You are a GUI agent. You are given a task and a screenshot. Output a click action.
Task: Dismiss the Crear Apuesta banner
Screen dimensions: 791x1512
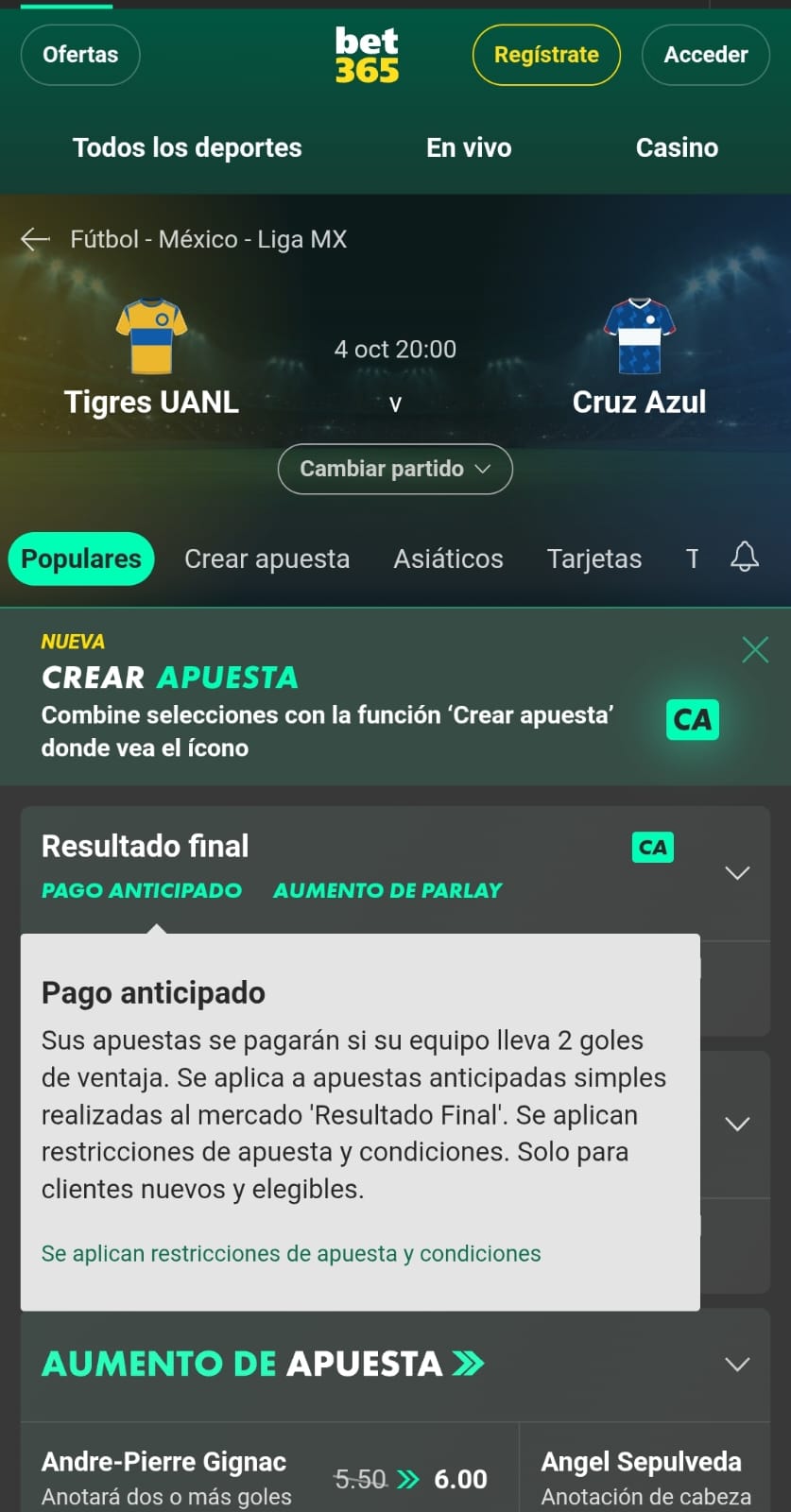pyautogui.click(x=754, y=649)
